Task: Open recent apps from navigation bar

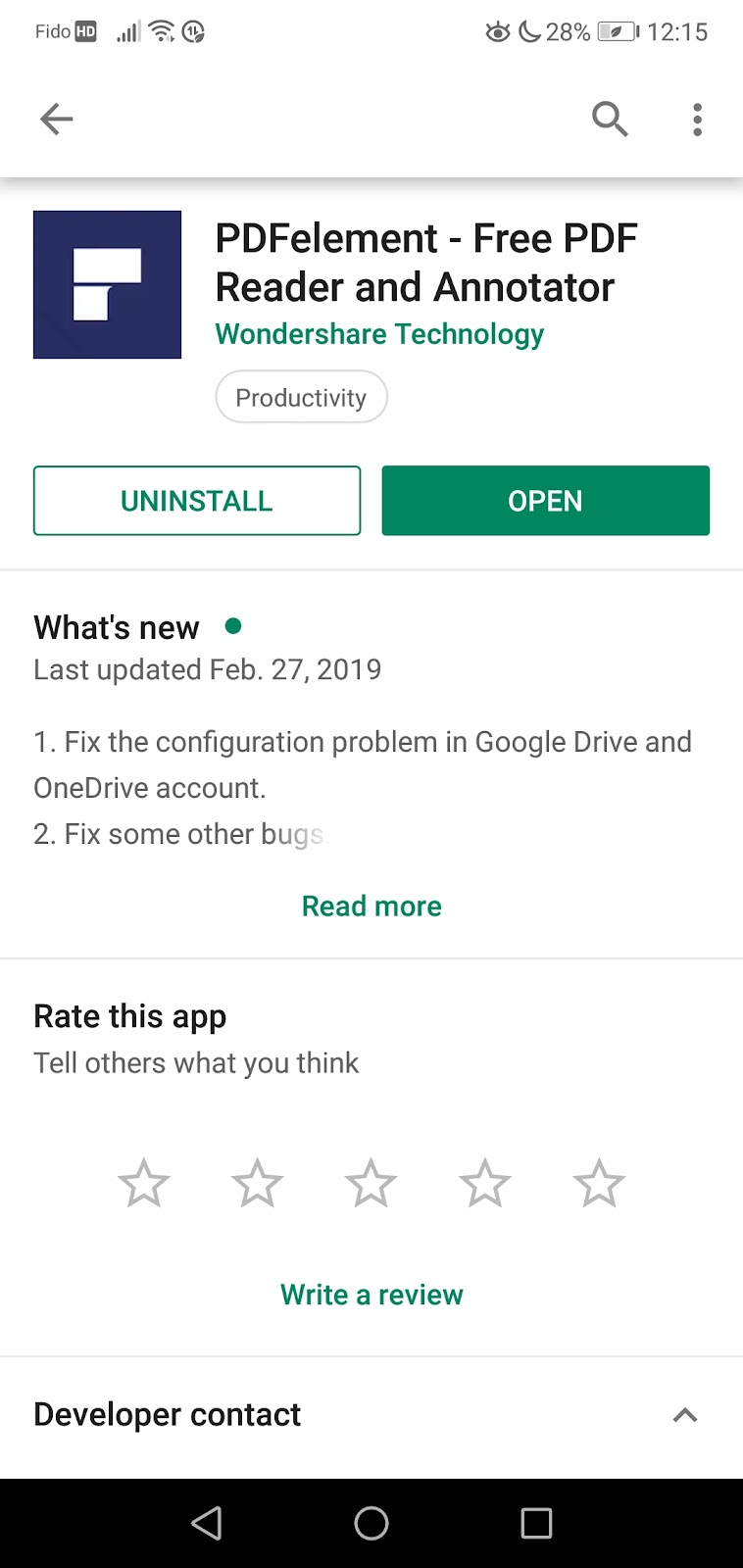Action: tap(536, 1523)
